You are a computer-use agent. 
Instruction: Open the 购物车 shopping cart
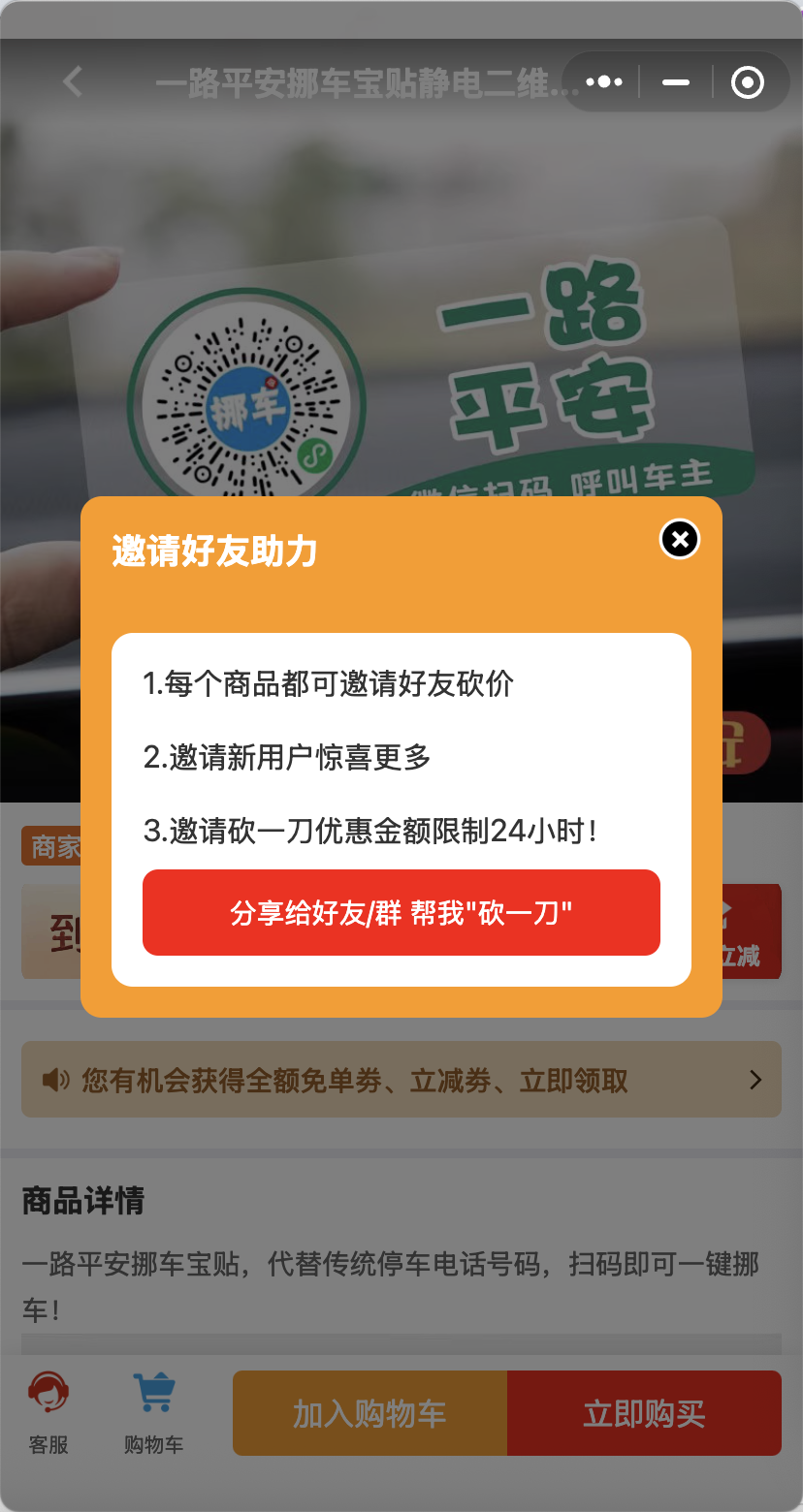(x=153, y=1412)
